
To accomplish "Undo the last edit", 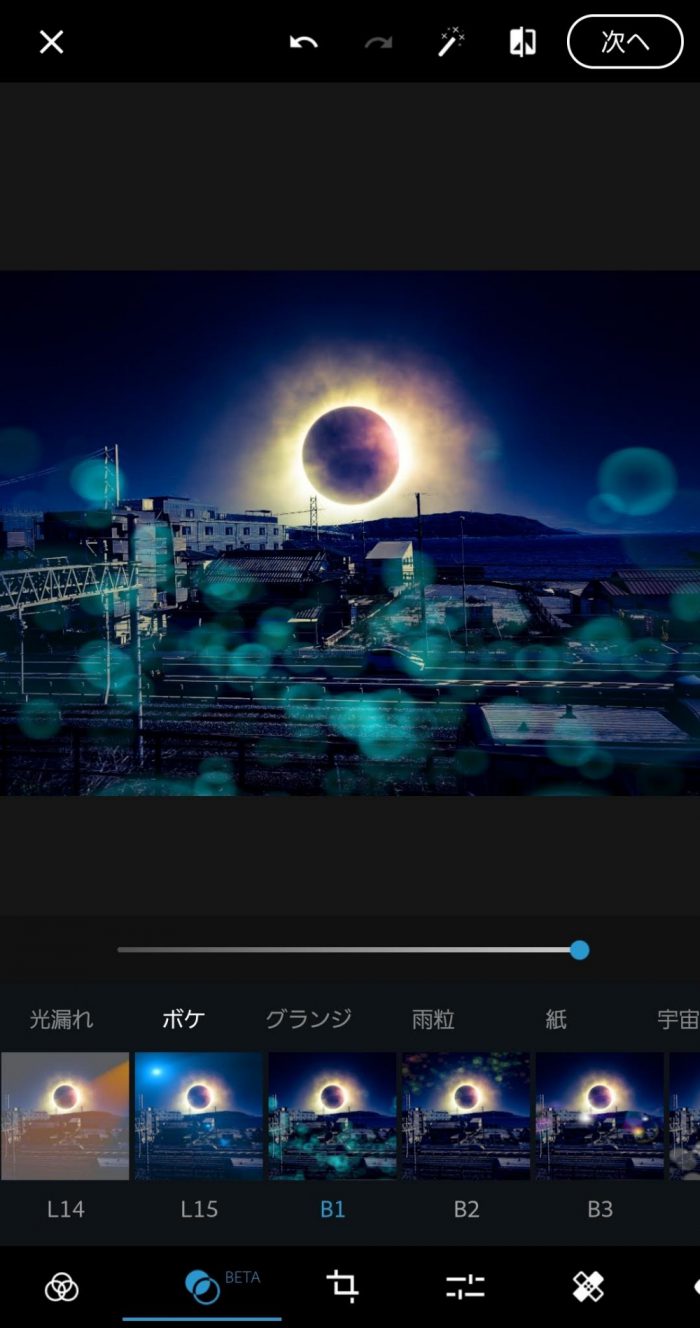I will click(303, 42).
